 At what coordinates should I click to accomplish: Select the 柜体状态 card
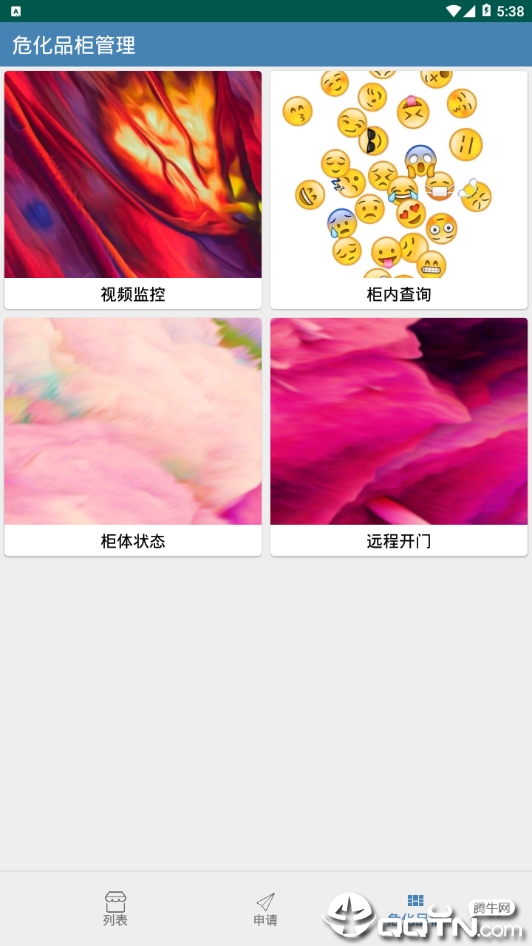(133, 437)
